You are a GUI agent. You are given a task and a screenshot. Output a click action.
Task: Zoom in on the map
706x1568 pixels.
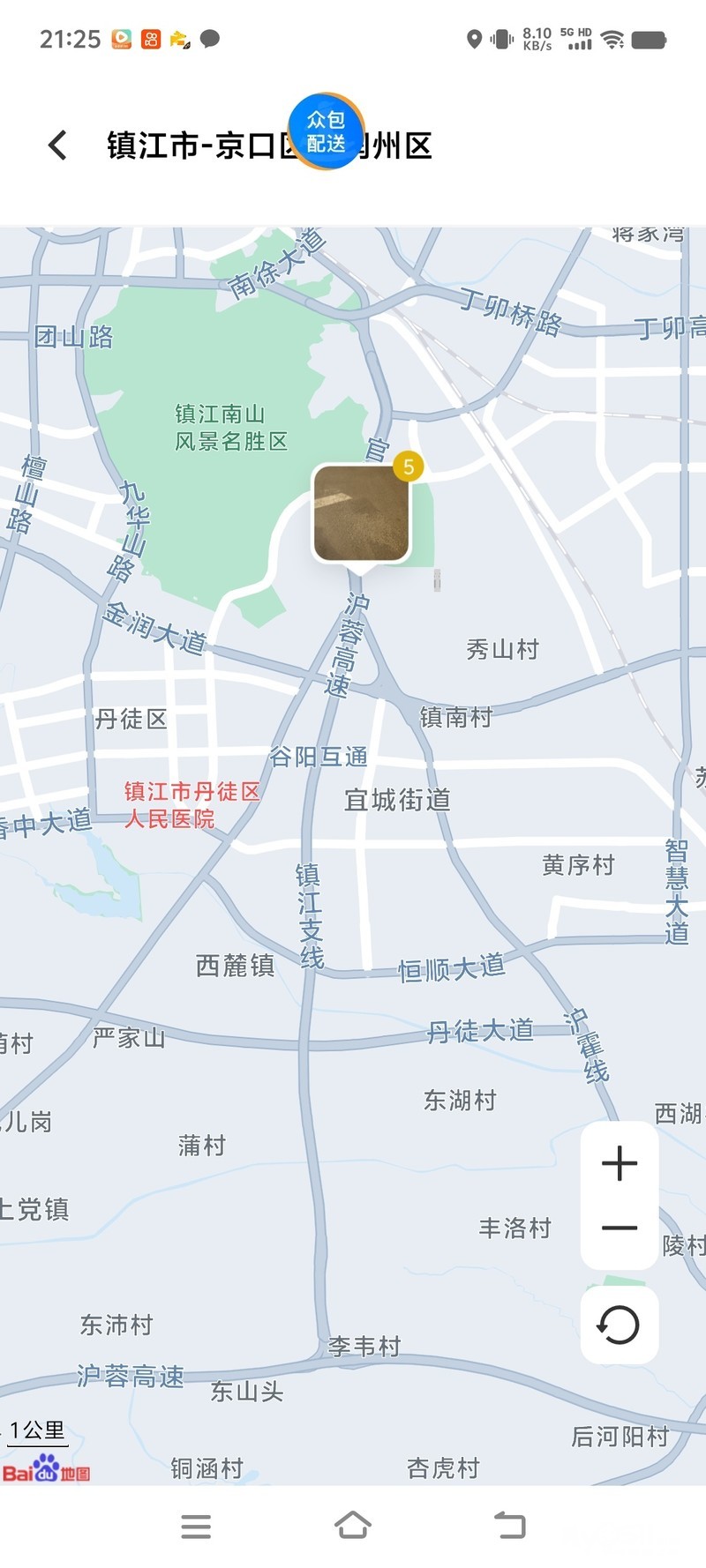pos(620,1163)
